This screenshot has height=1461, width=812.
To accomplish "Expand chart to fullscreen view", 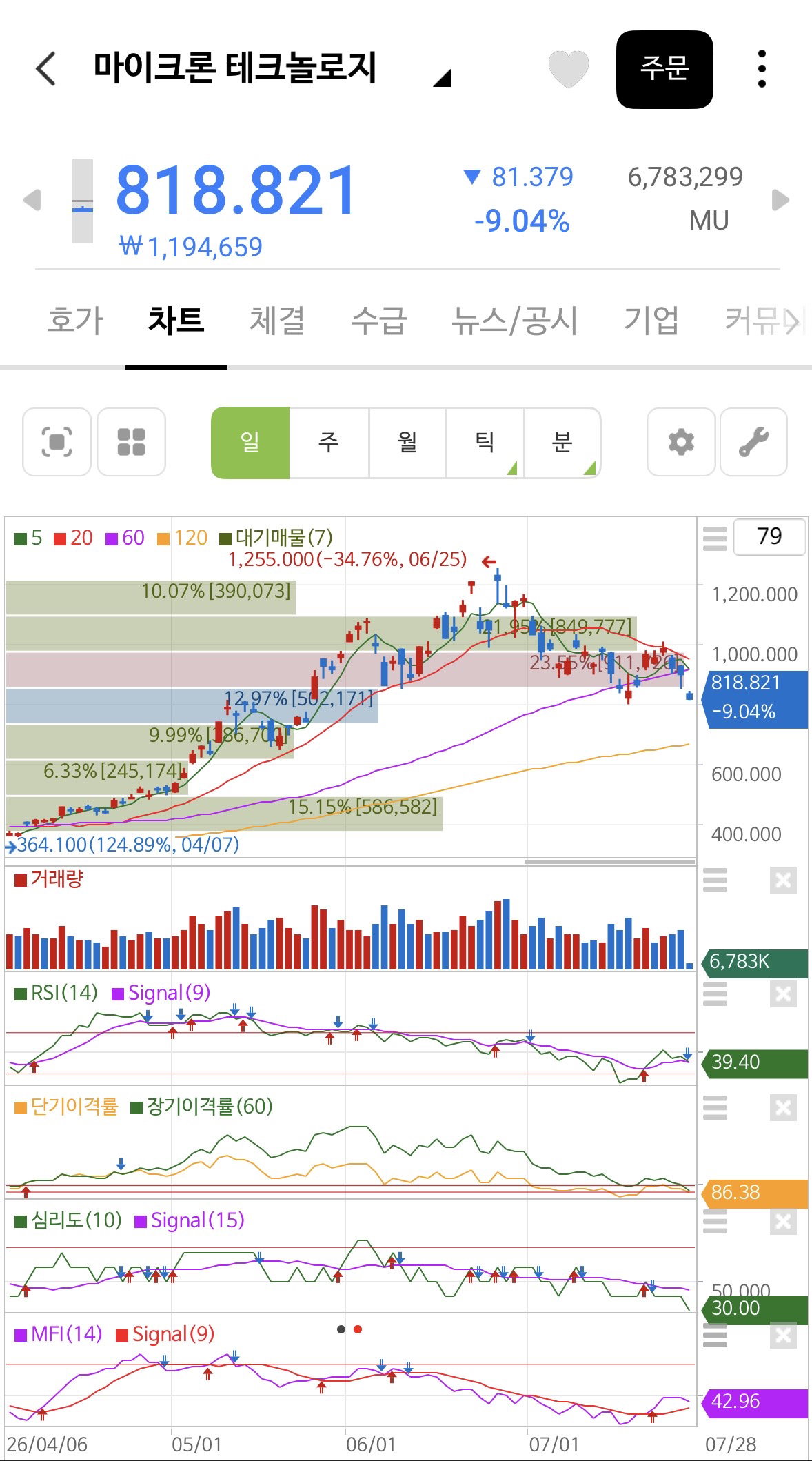I will [57, 442].
